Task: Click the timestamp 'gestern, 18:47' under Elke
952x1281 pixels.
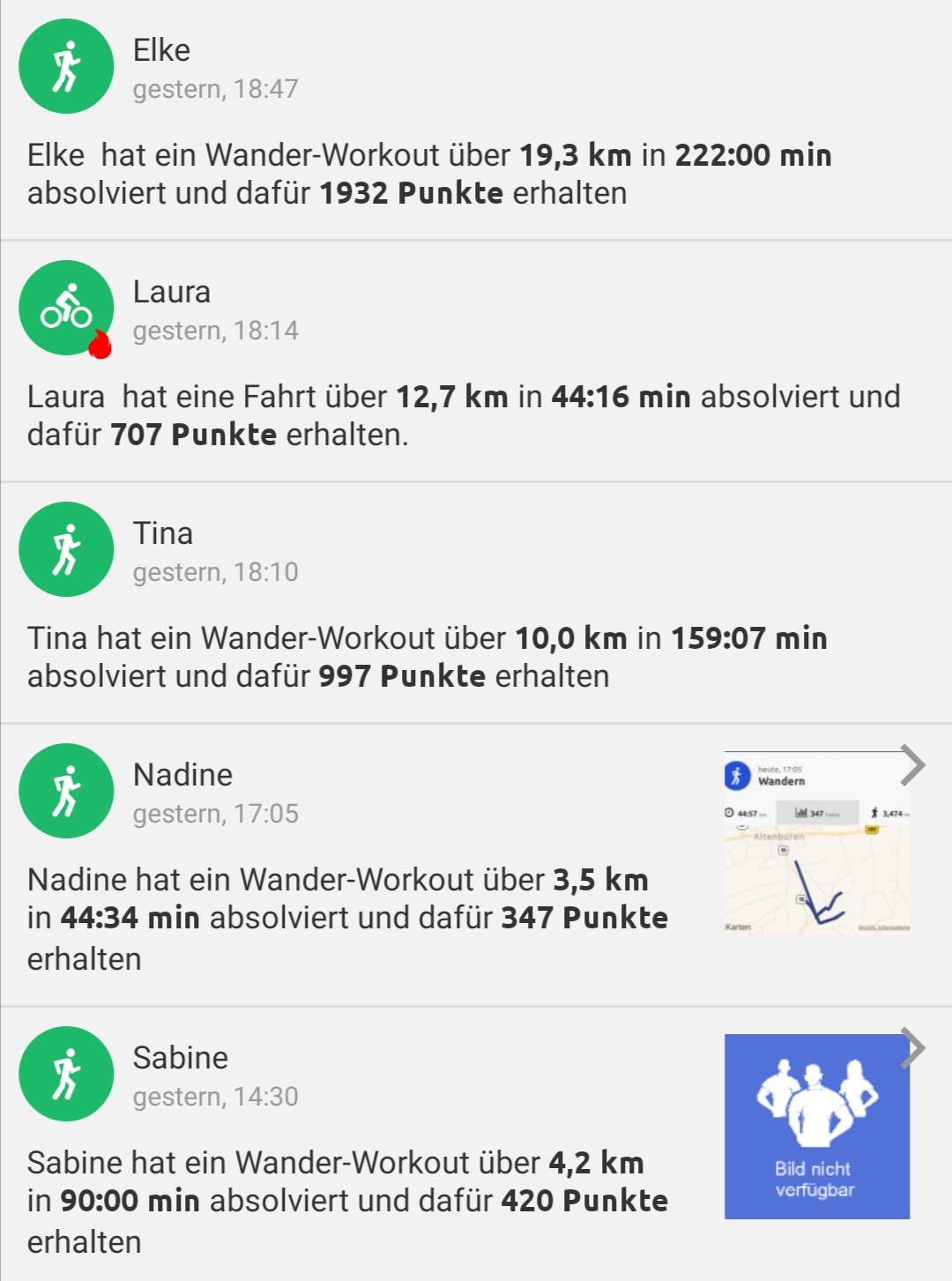Action: point(216,89)
